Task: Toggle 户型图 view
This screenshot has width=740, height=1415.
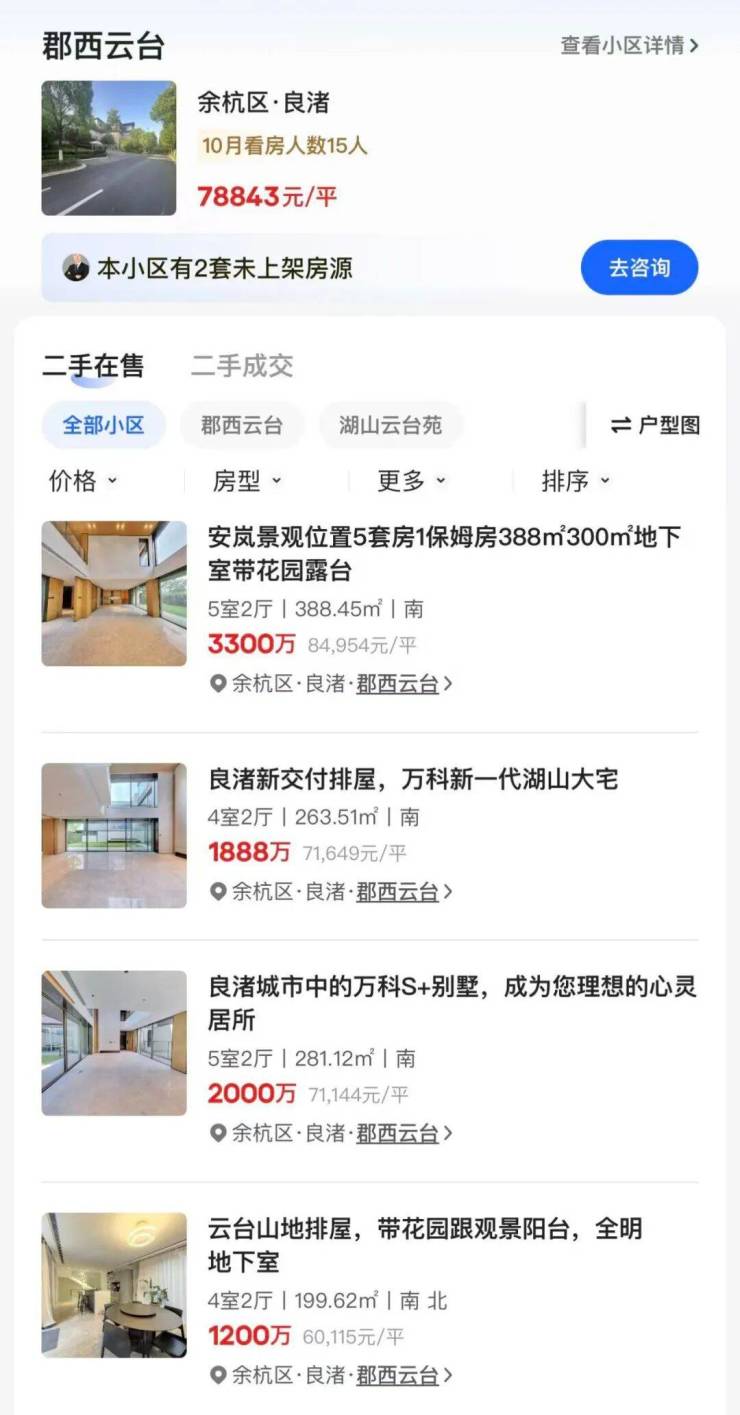Action: click(655, 425)
